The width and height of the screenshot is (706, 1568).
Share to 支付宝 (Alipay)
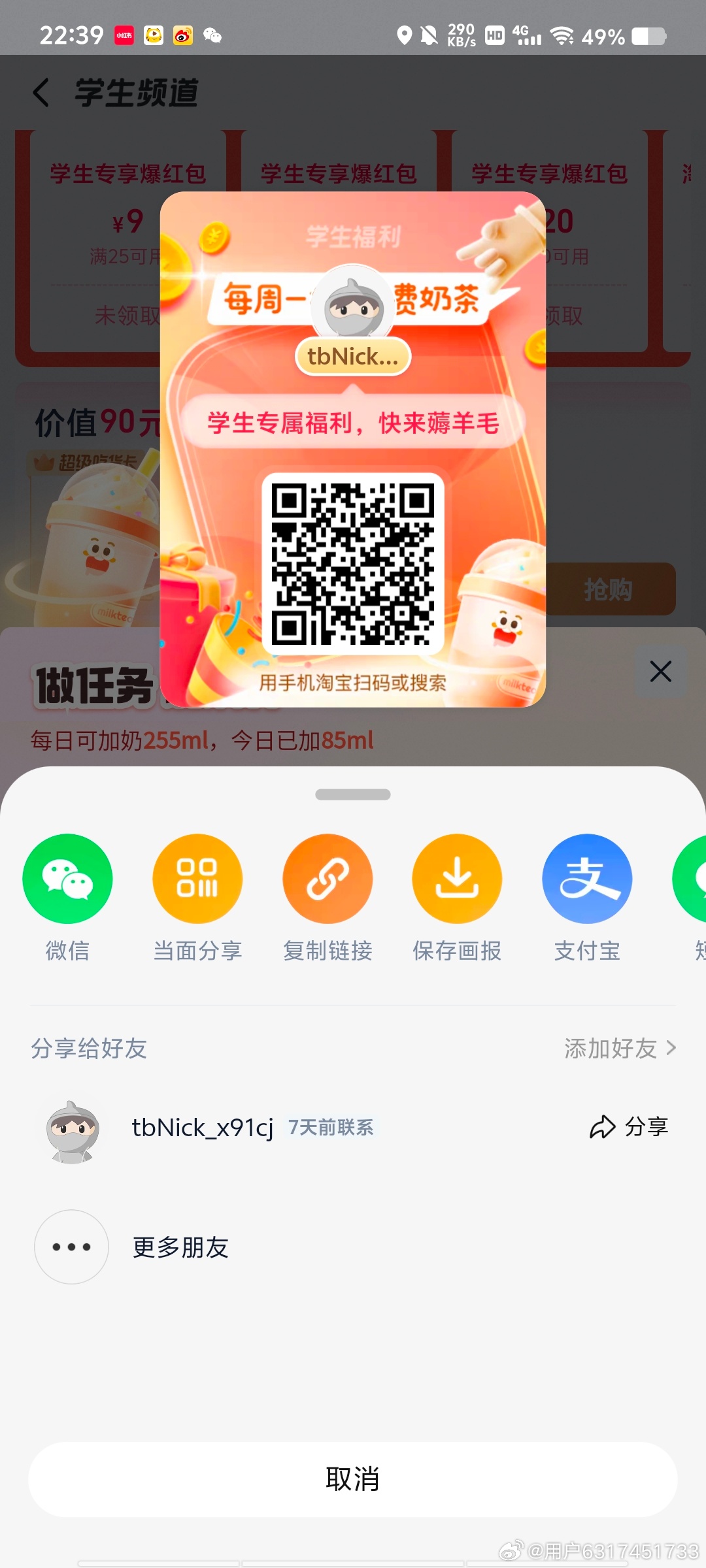tap(587, 879)
